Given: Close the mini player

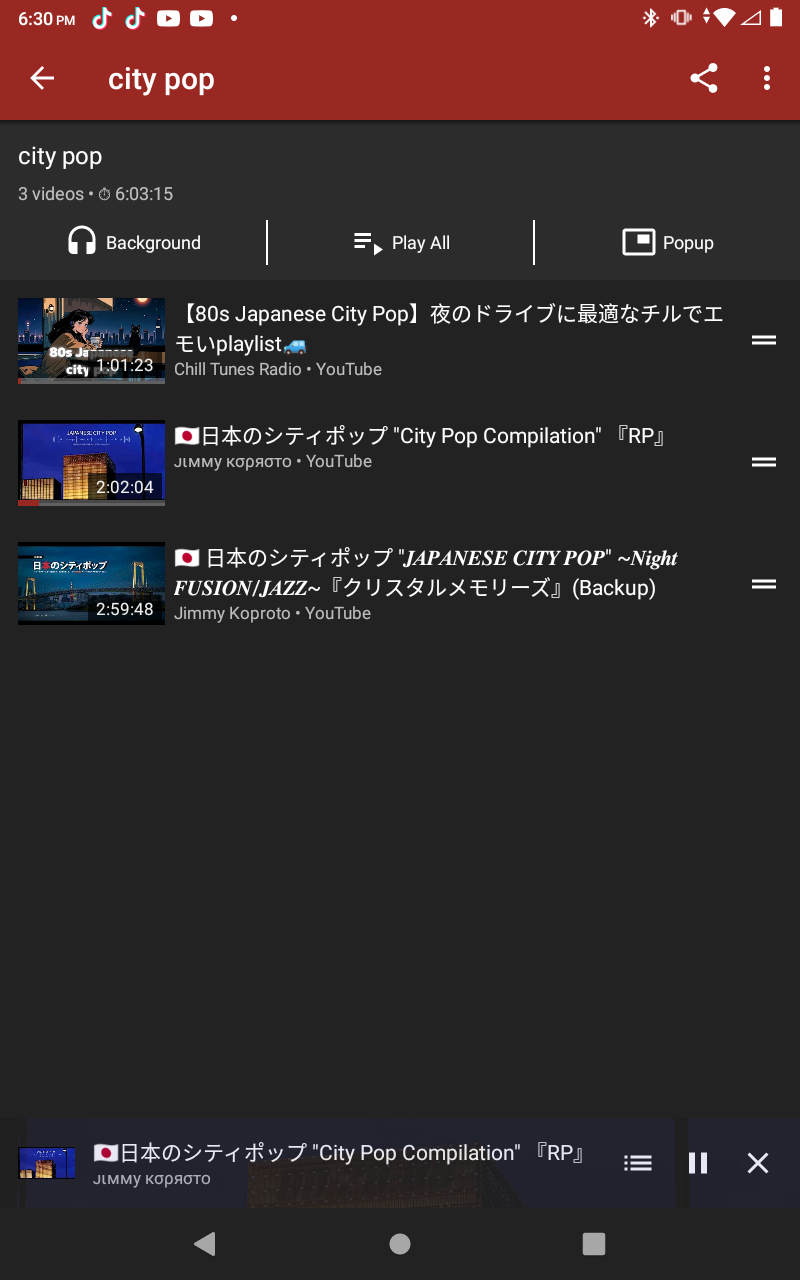Looking at the screenshot, I should pyautogui.click(x=758, y=1163).
